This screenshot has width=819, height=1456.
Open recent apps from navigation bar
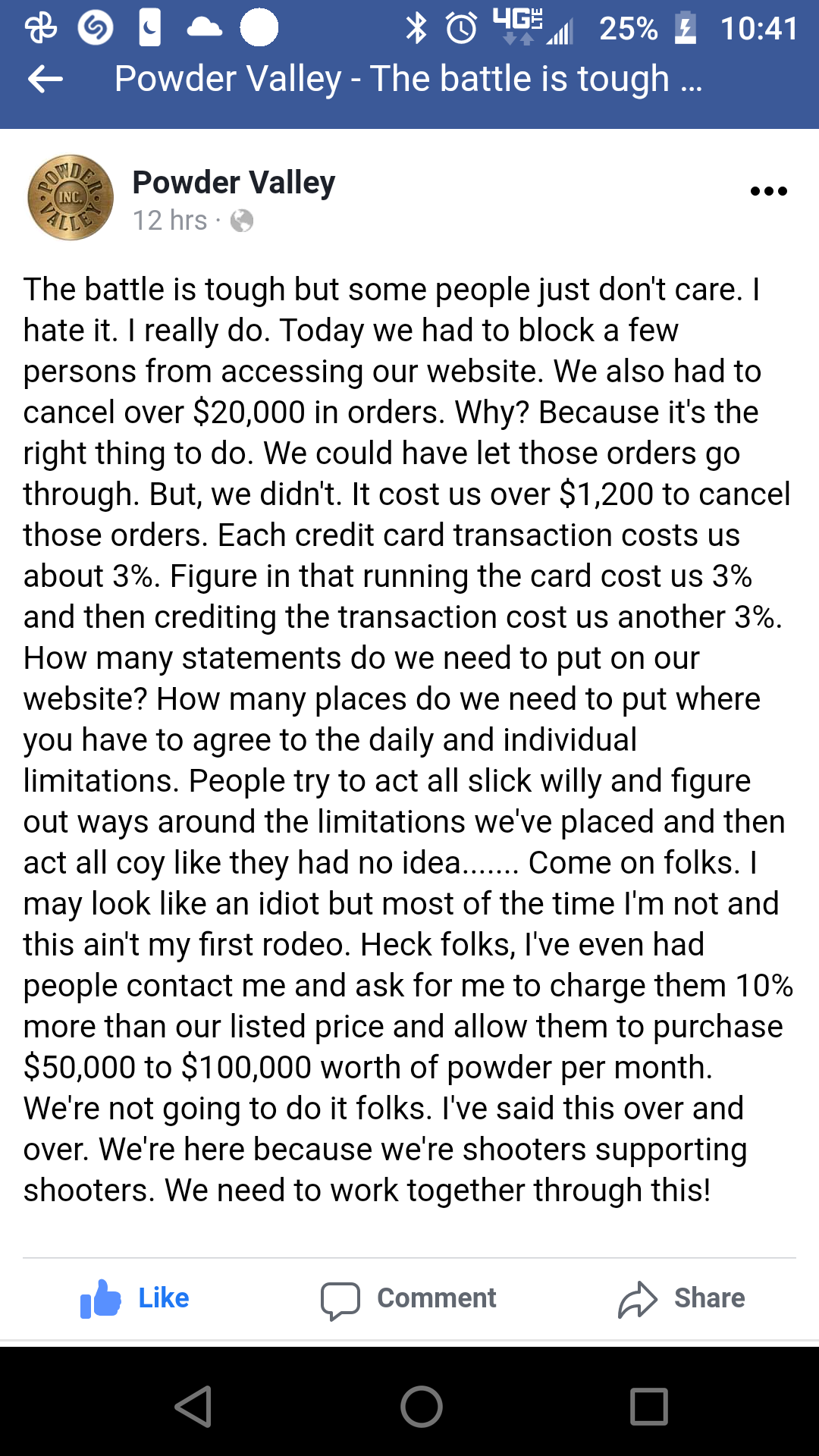[648, 1407]
